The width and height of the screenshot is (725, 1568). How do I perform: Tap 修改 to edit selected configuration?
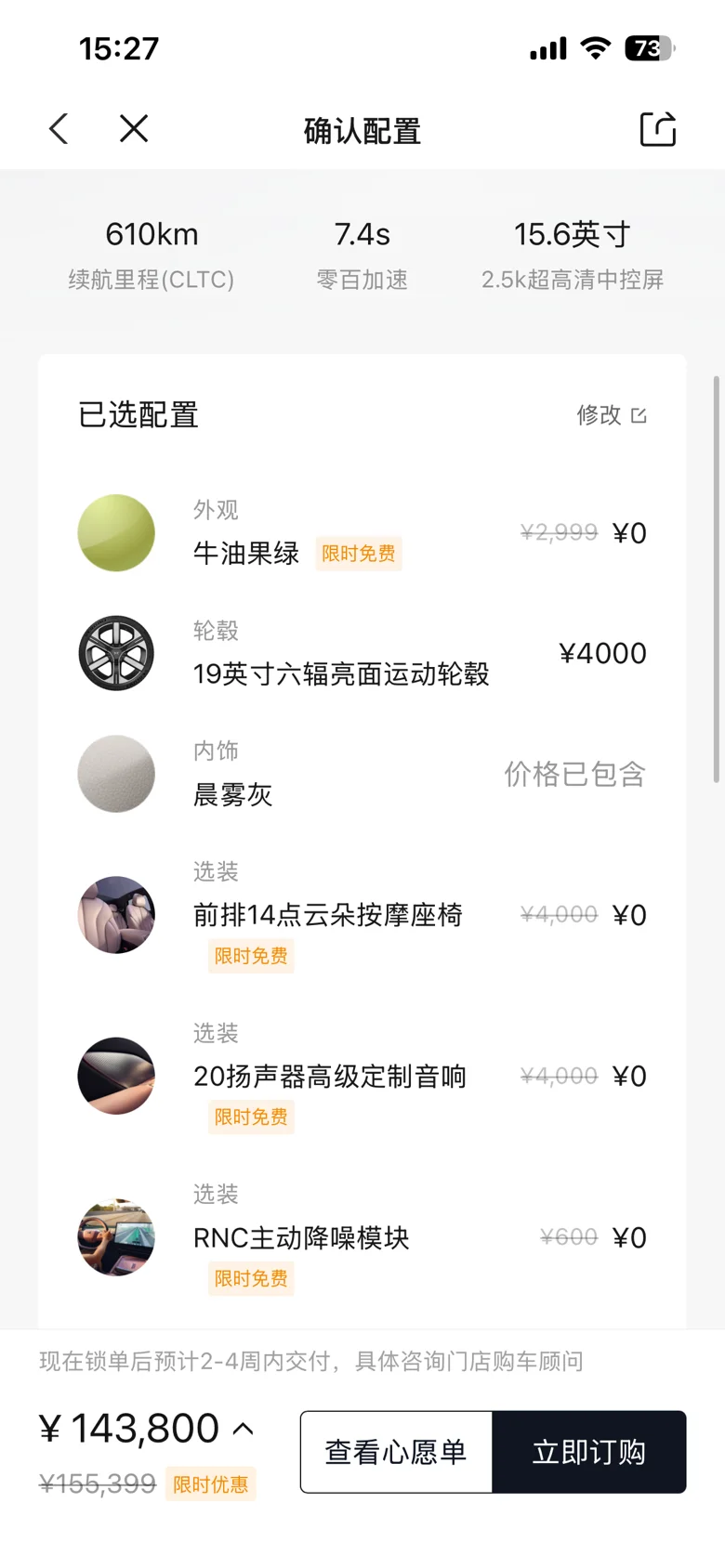pos(611,415)
